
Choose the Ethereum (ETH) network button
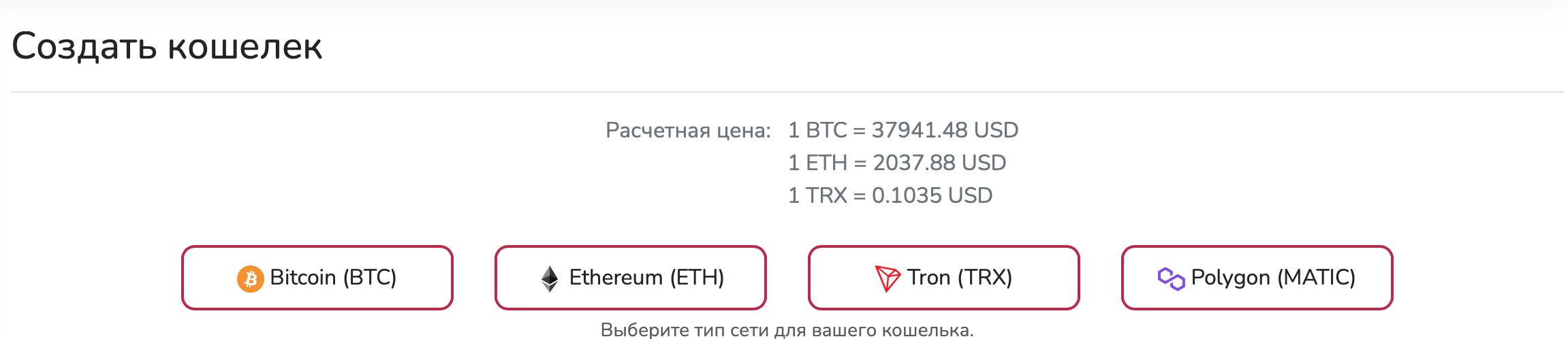coord(631,278)
